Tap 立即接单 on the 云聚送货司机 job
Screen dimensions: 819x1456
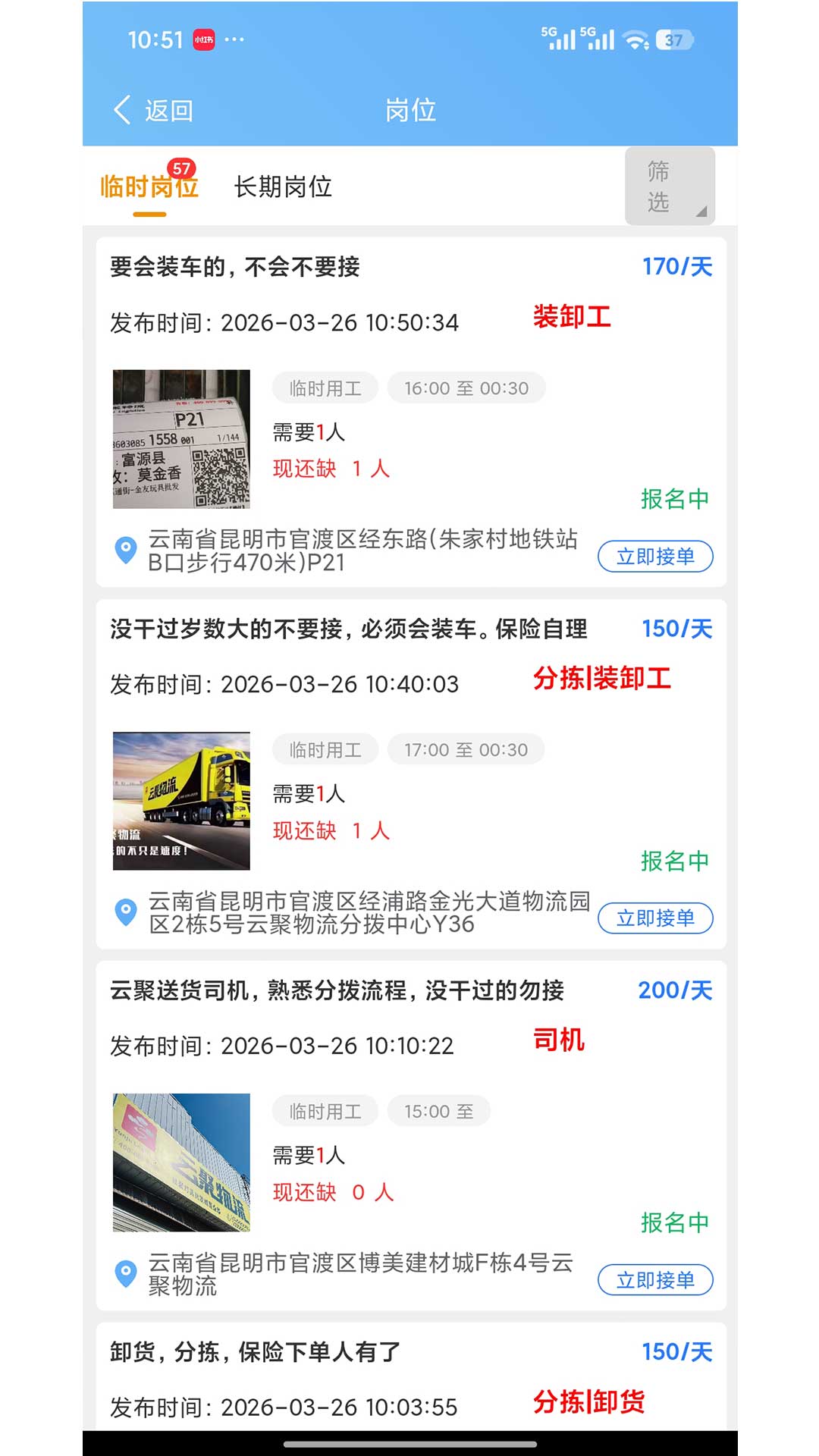coord(655,1279)
